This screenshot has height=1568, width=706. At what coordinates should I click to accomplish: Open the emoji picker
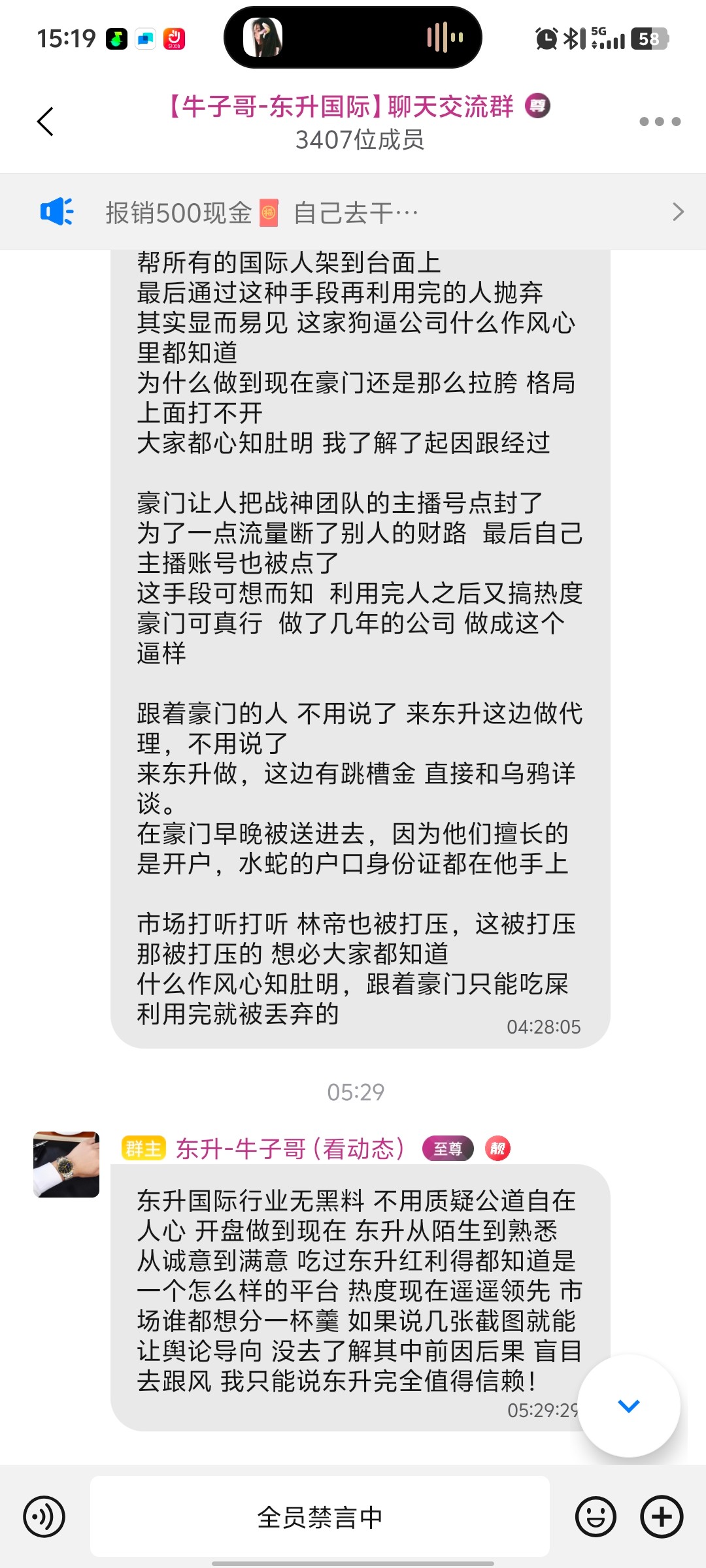pos(596,1516)
